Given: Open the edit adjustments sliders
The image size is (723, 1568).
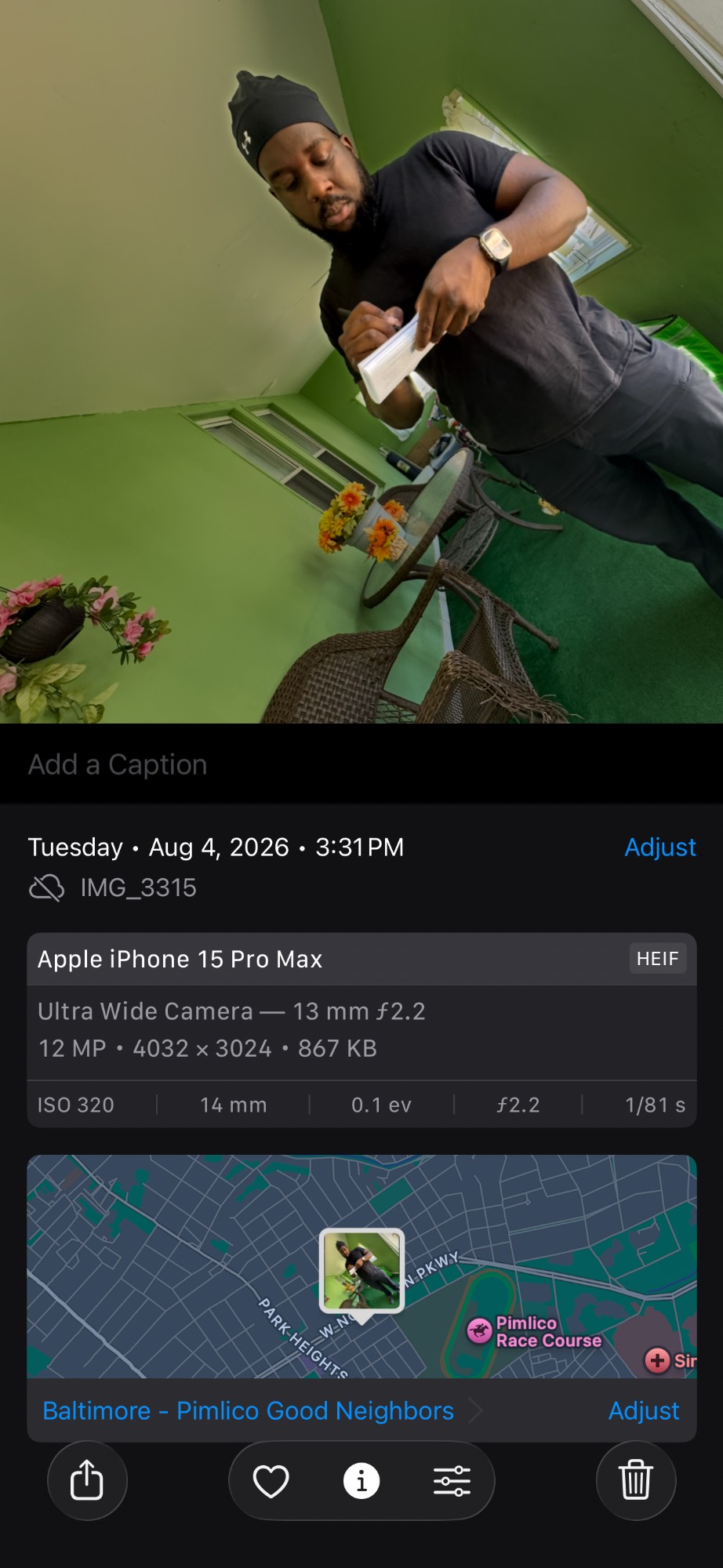Looking at the screenshot, I should (x=452, y=1481).
